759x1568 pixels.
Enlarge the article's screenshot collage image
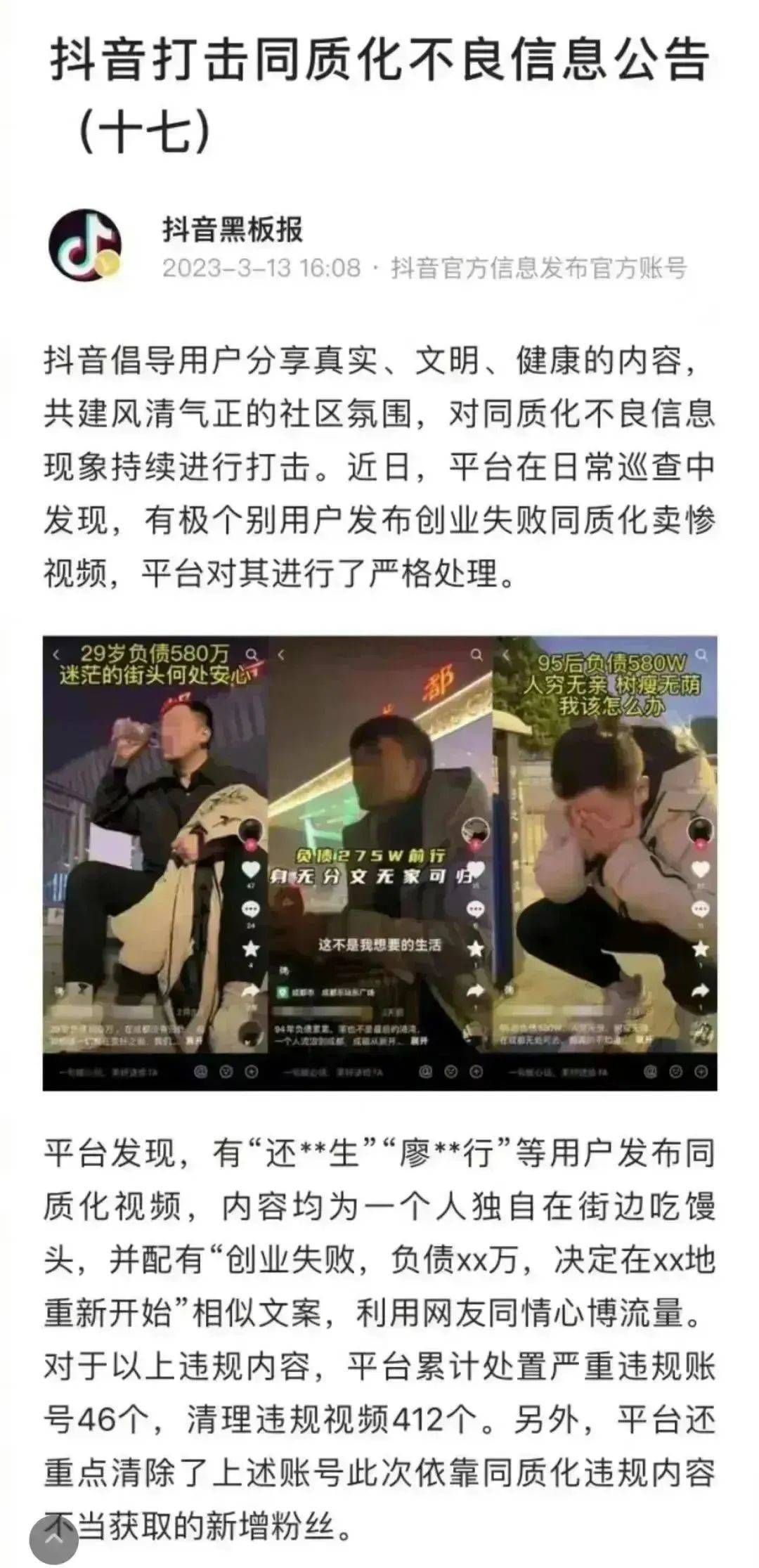379,863
